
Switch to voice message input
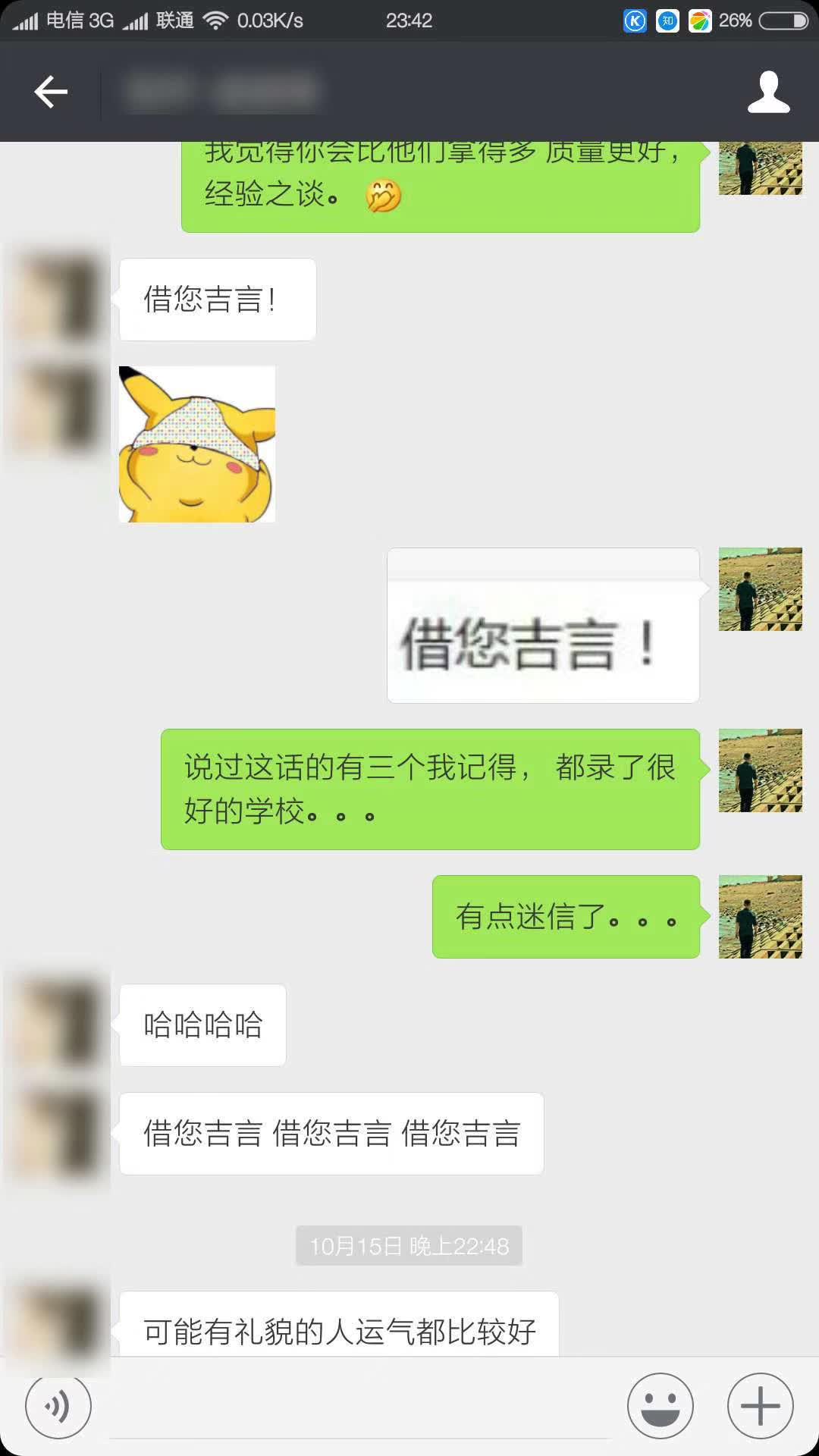coord(58,1407)
